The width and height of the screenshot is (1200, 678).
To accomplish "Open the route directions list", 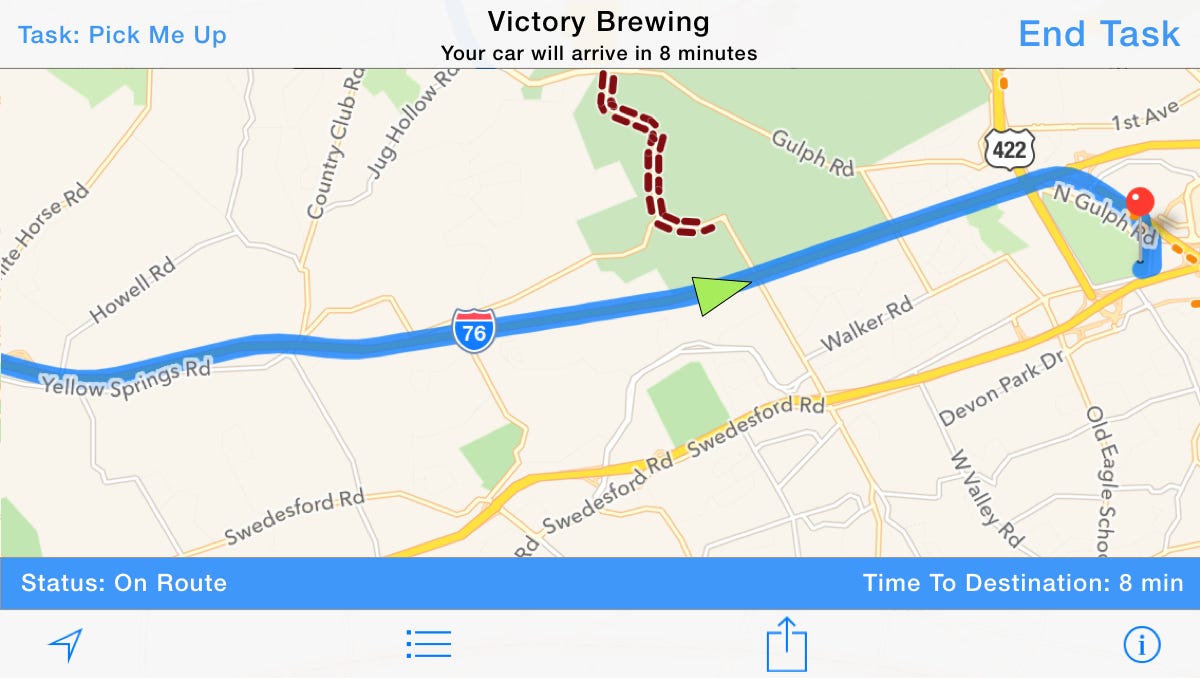I will (x=429, y=644).
